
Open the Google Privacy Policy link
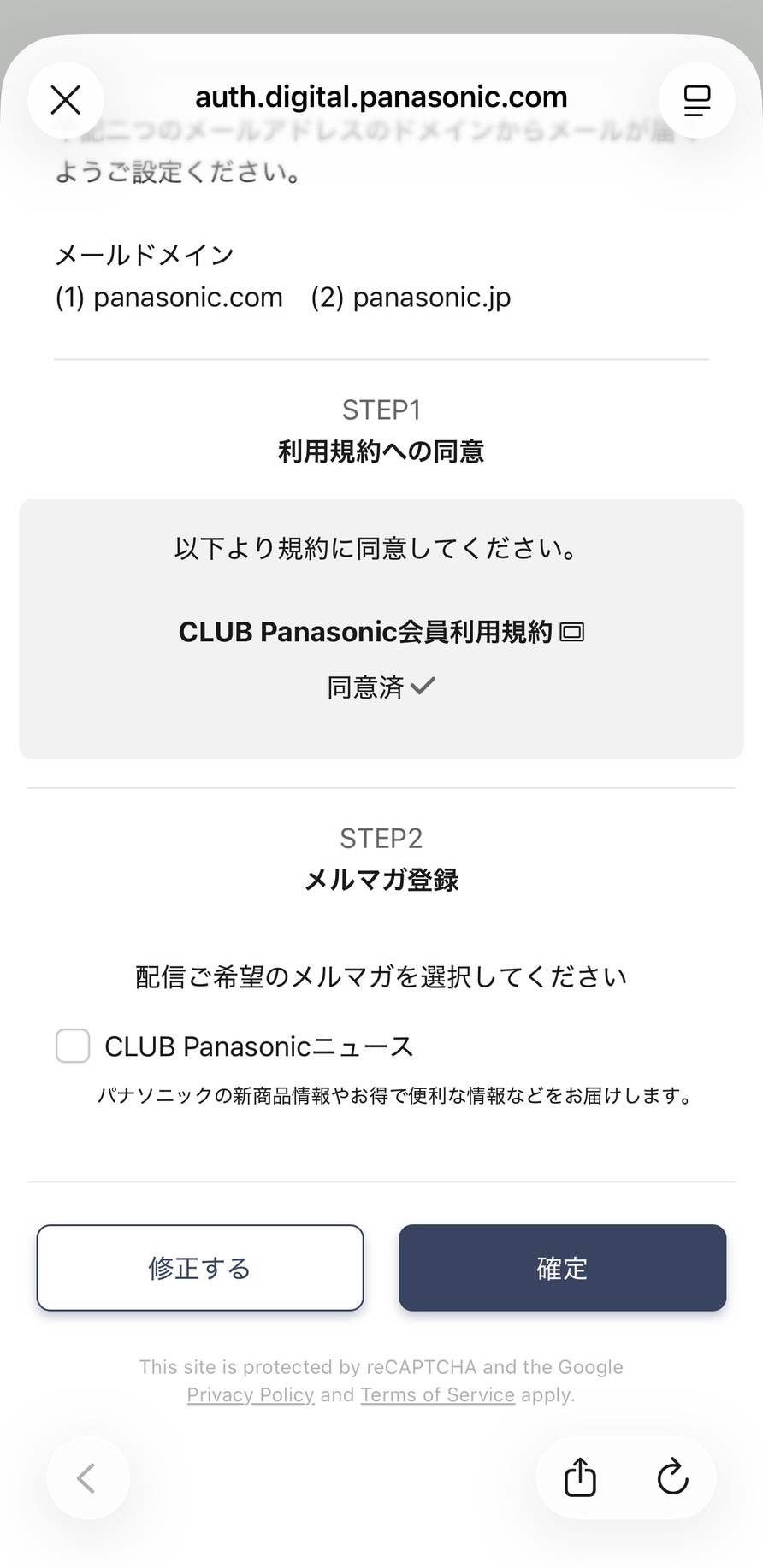coord(251,1394)
